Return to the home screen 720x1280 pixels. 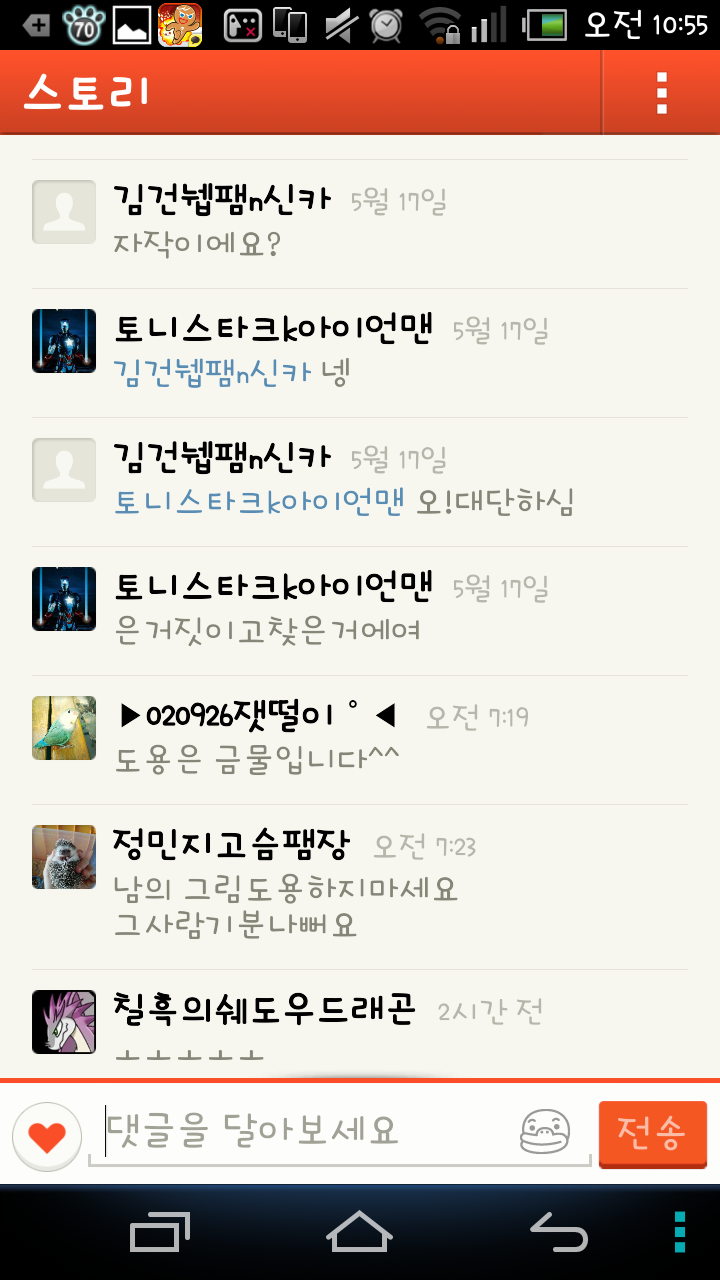point(359,1231)
